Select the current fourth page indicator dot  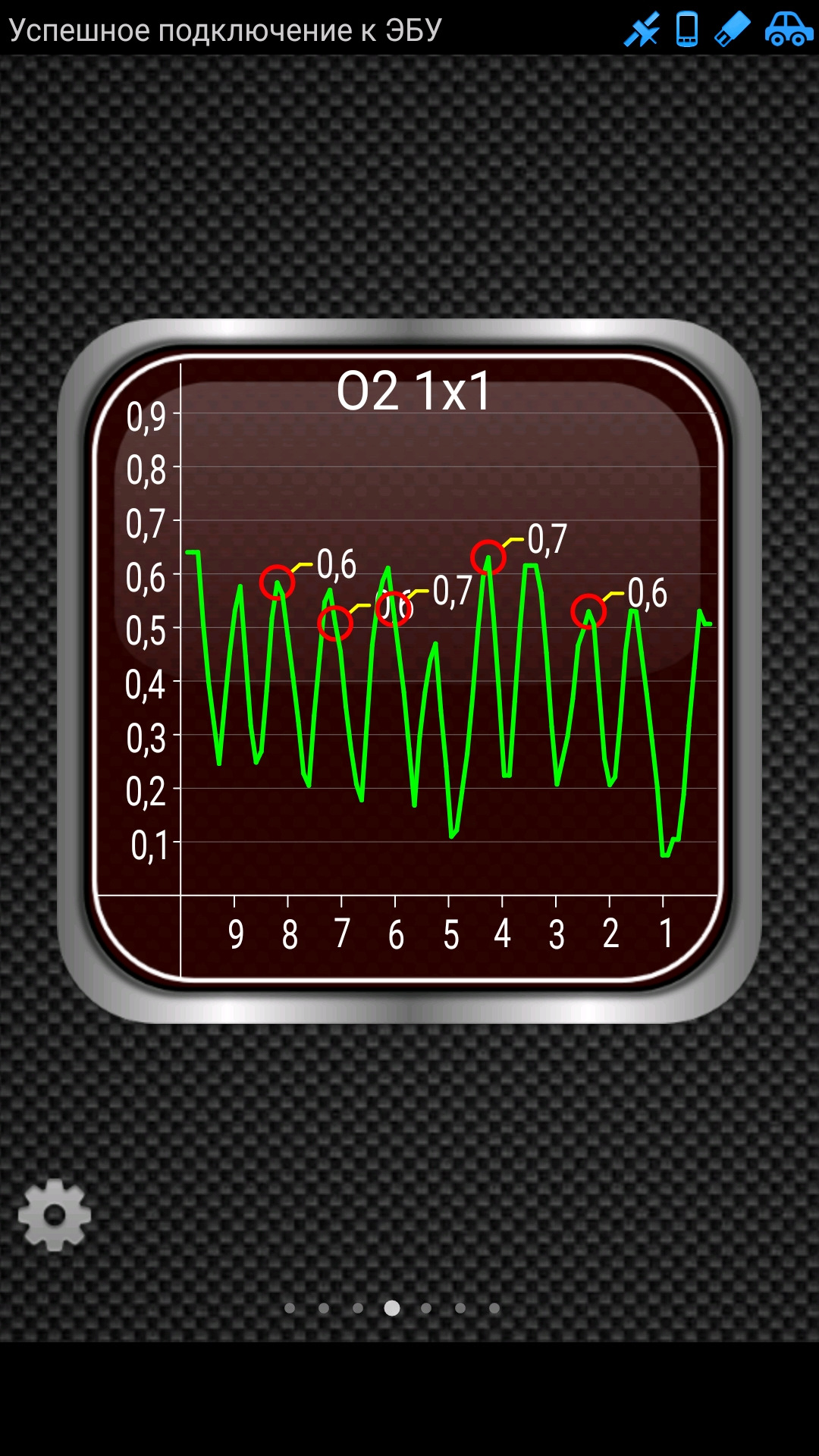[392, 1308]
